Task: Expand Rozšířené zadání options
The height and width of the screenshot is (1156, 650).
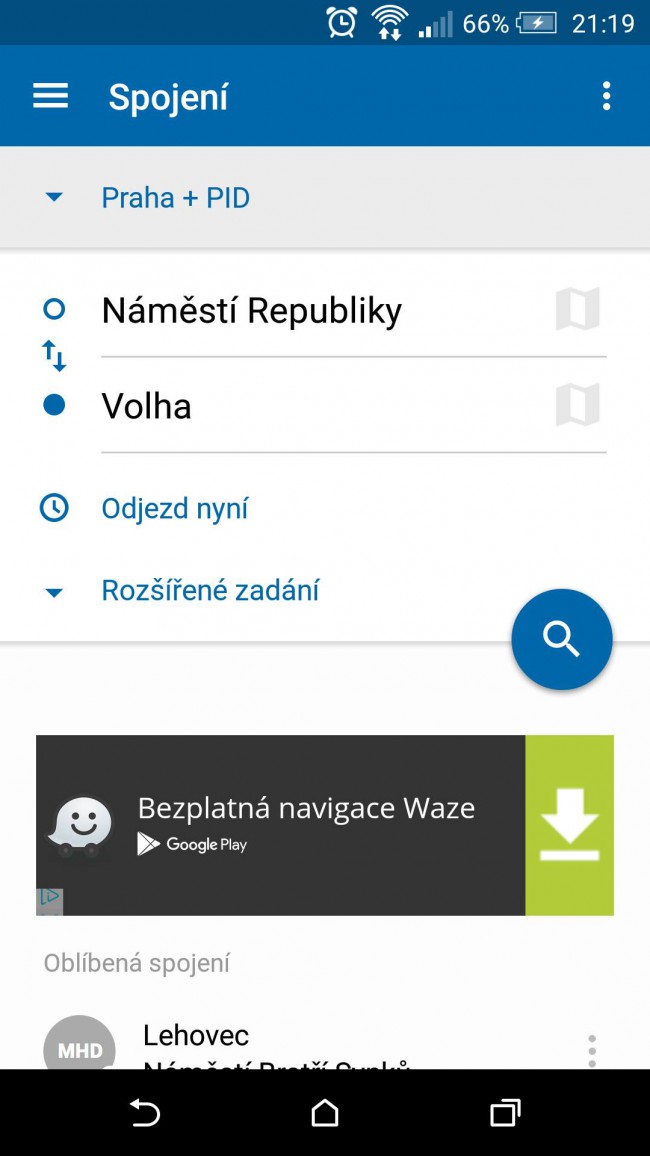Action: click(x=210, y=590)
